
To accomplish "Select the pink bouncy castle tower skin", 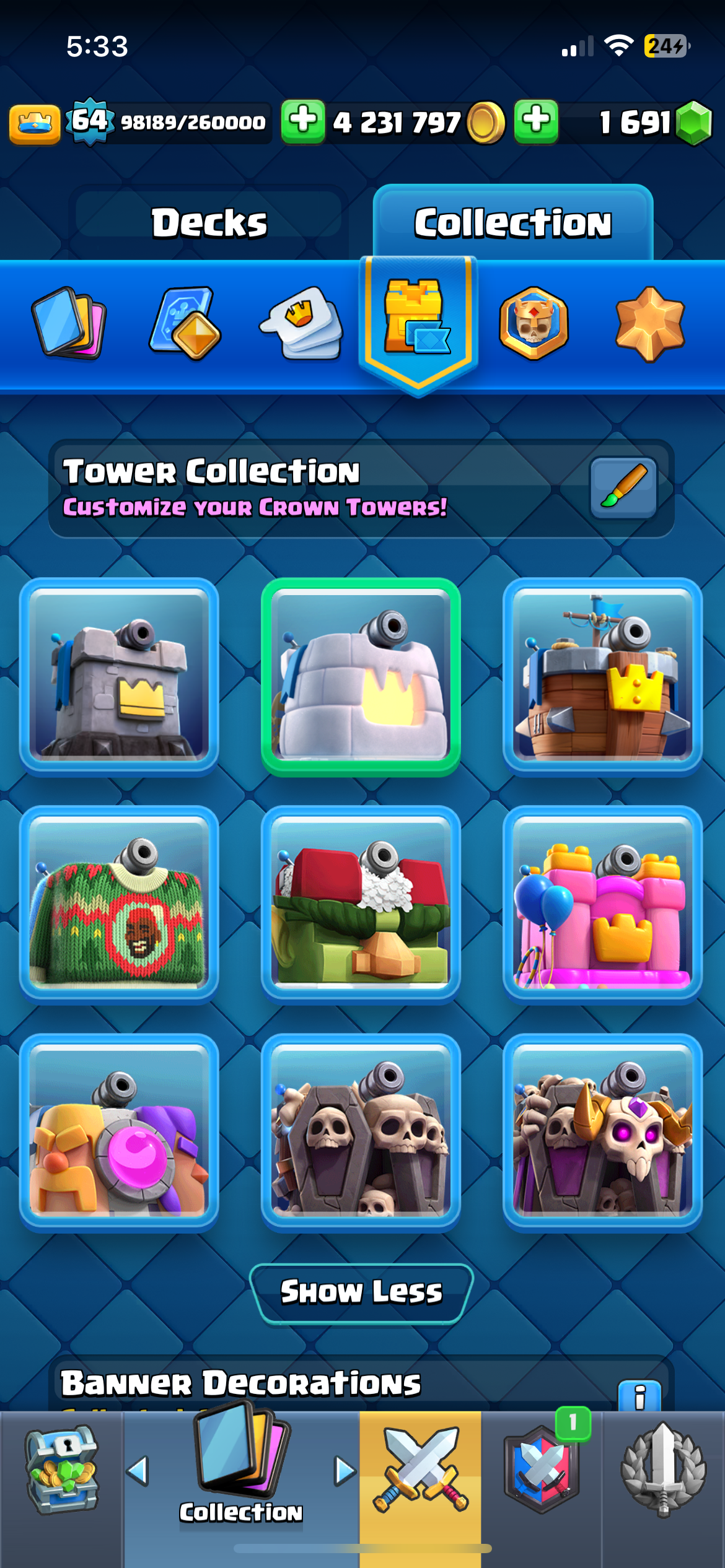I will pyautogui.click(x=602, y=904).
